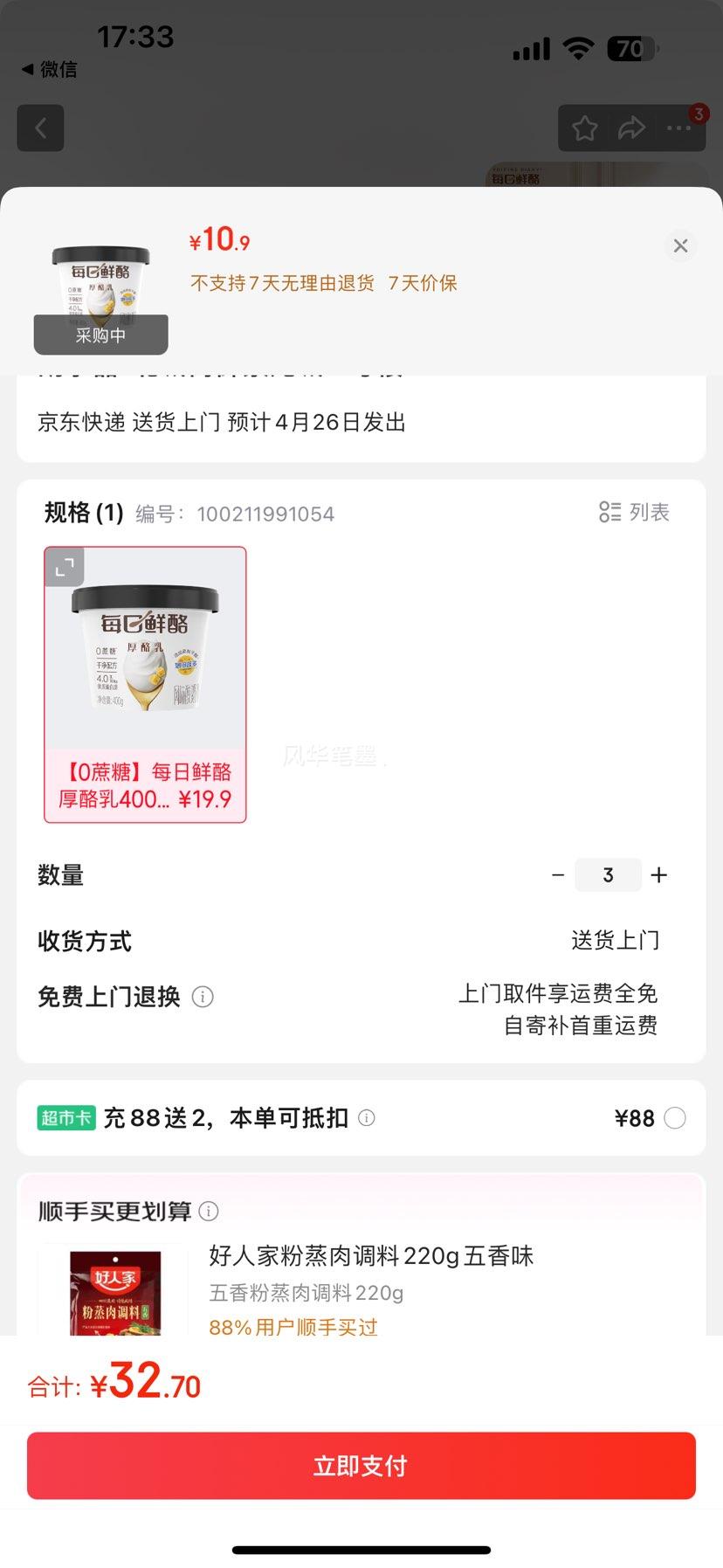The height and width of the screenshot is (1568, 723).
Task: Tap the enlarge icon on the spec image
Action: pyautogui.click(x=63, y=567)
